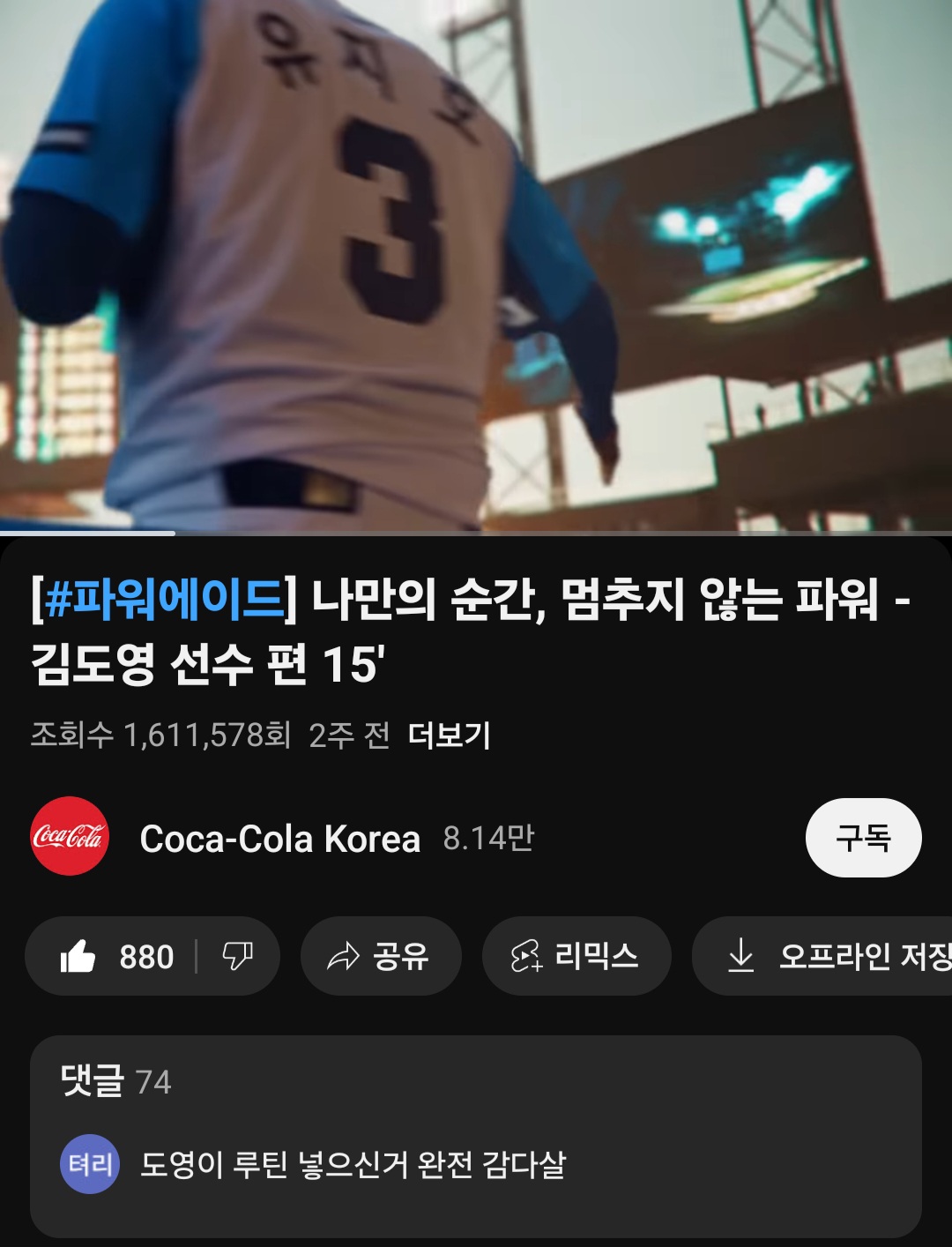
Task: Open the Coca-Cola Korea channel
Action: click(279, 838)
